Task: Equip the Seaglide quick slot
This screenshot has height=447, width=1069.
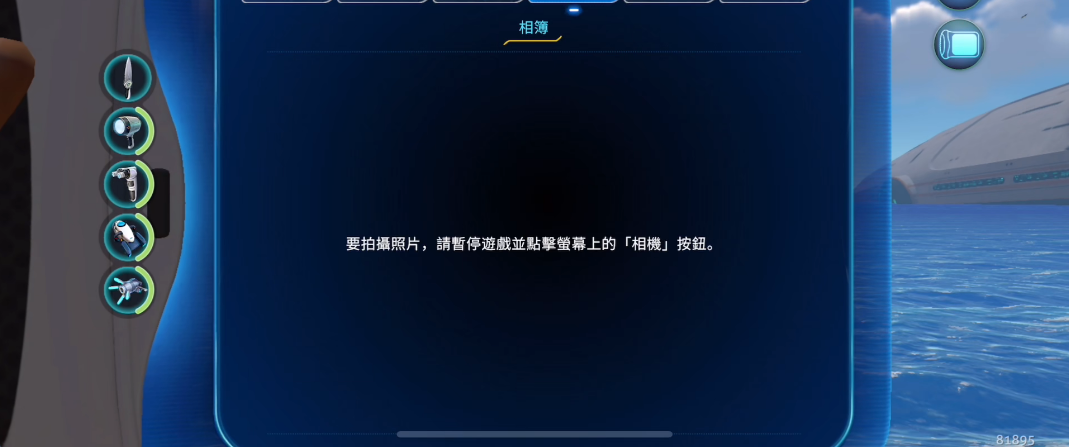Action: [128, 290]
